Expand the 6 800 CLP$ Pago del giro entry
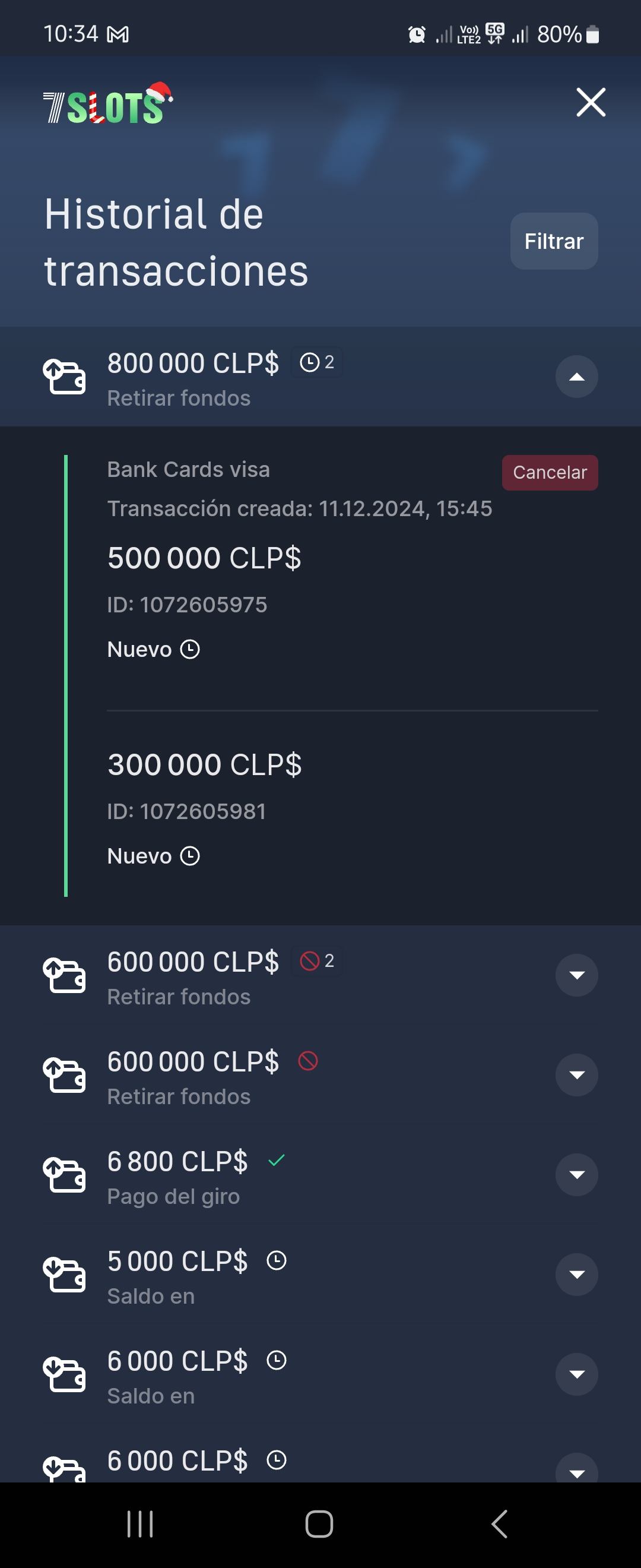This screenshot has width=641, height=1568. [x=576, y=1174]
